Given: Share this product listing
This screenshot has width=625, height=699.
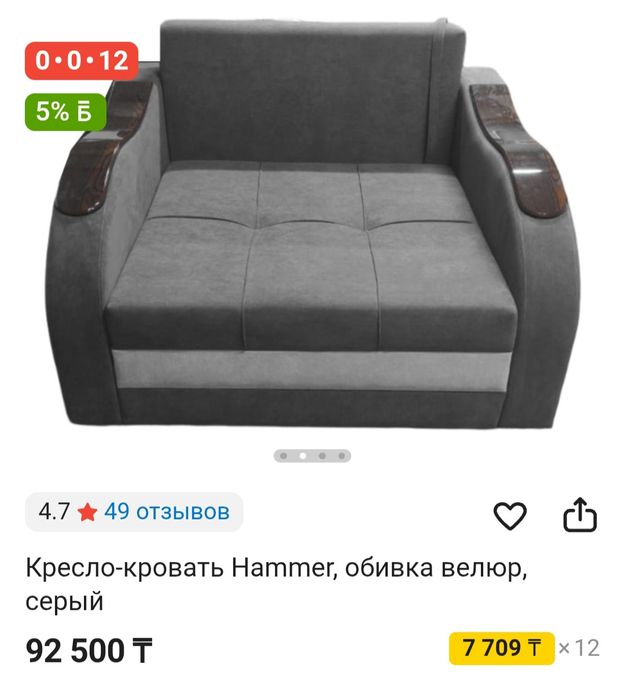Looking at the screenshot, I should tap(580, 515).
